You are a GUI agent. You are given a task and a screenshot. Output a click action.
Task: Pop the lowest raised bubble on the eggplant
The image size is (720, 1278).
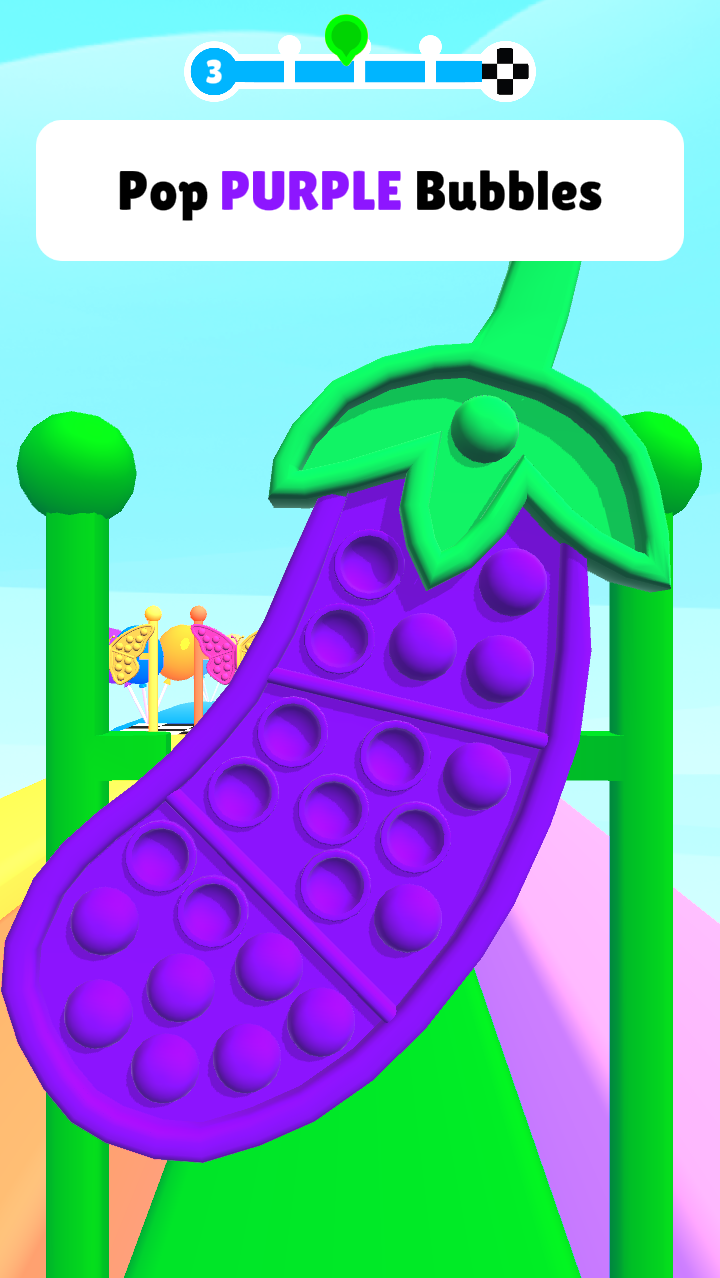pyautogui.click(x=165, y=1067)
